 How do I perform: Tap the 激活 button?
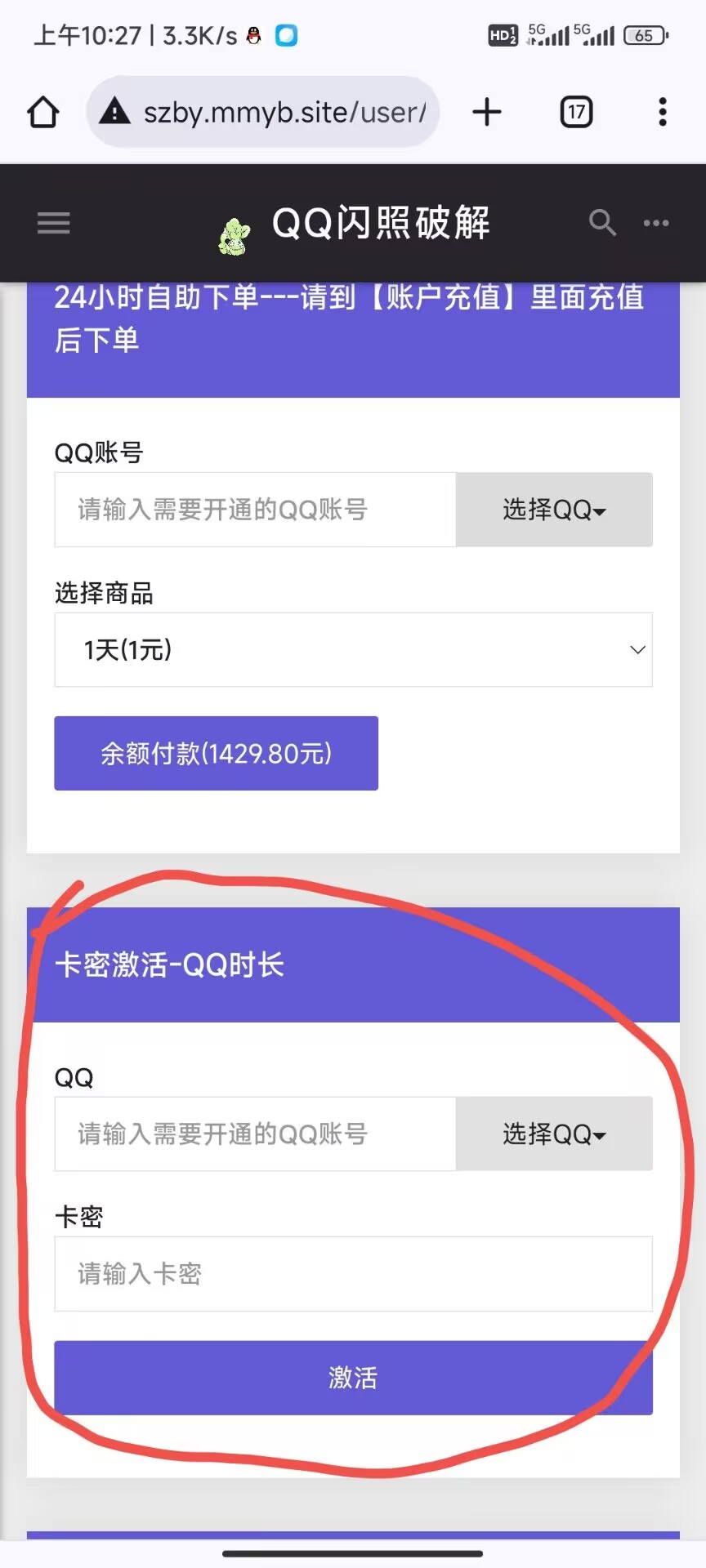[353, 1378]
